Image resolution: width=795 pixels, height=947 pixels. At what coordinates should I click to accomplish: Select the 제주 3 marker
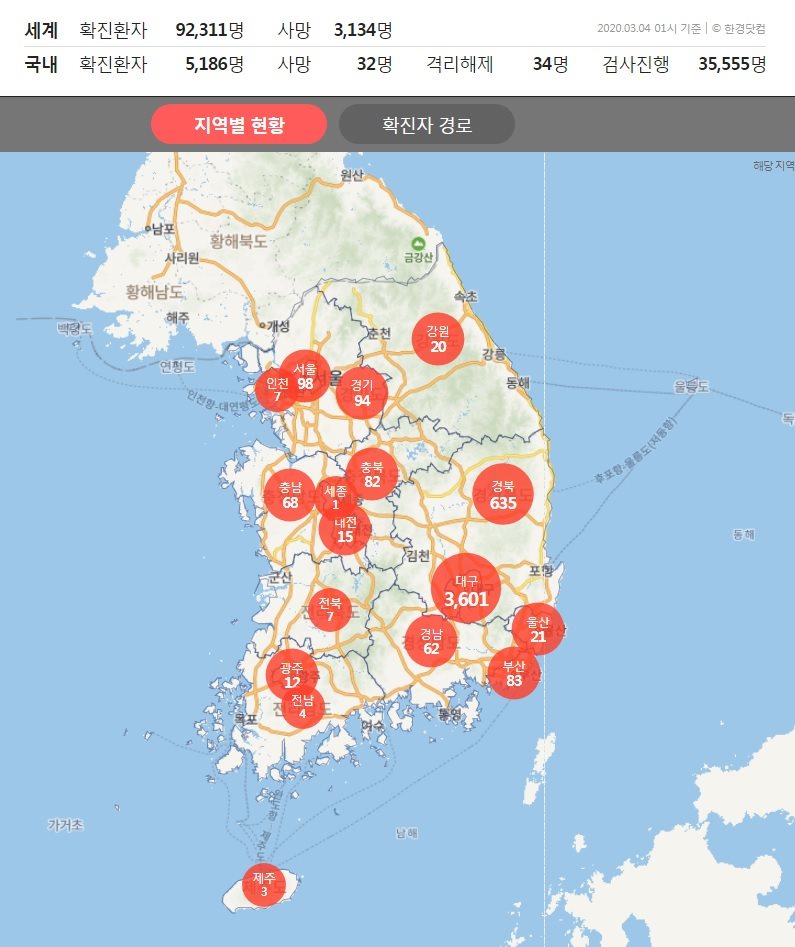pyautogui.click(x=264, y=884)
